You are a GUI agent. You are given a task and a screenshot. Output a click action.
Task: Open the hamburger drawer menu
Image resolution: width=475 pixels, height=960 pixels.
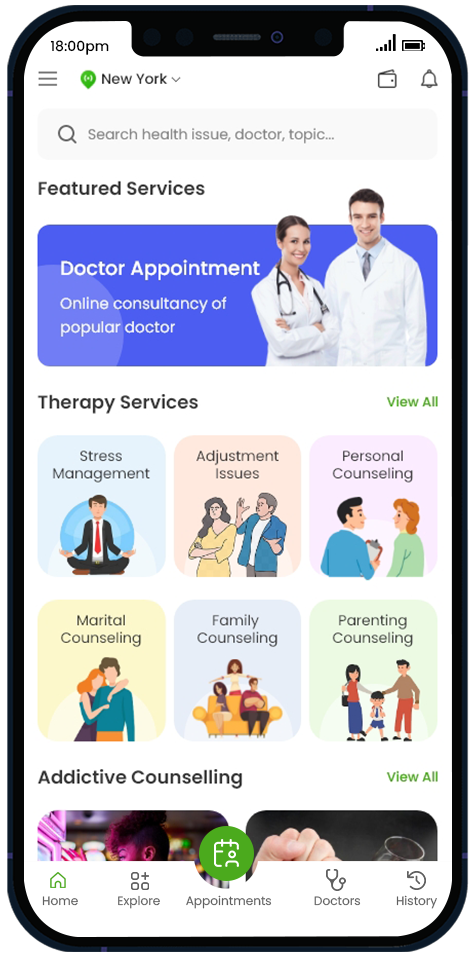coord(48,79)
